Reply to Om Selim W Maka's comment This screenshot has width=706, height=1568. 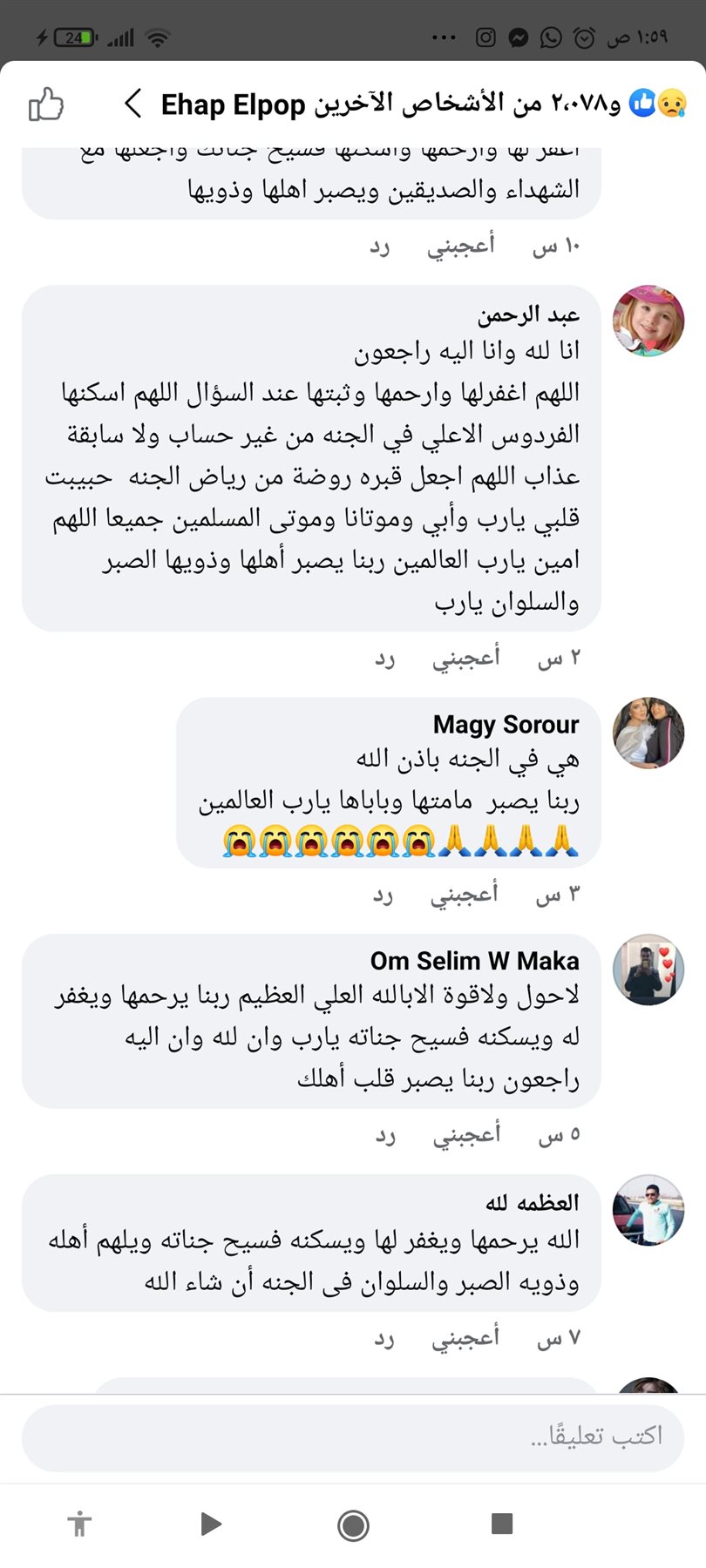pos(385,1135)
